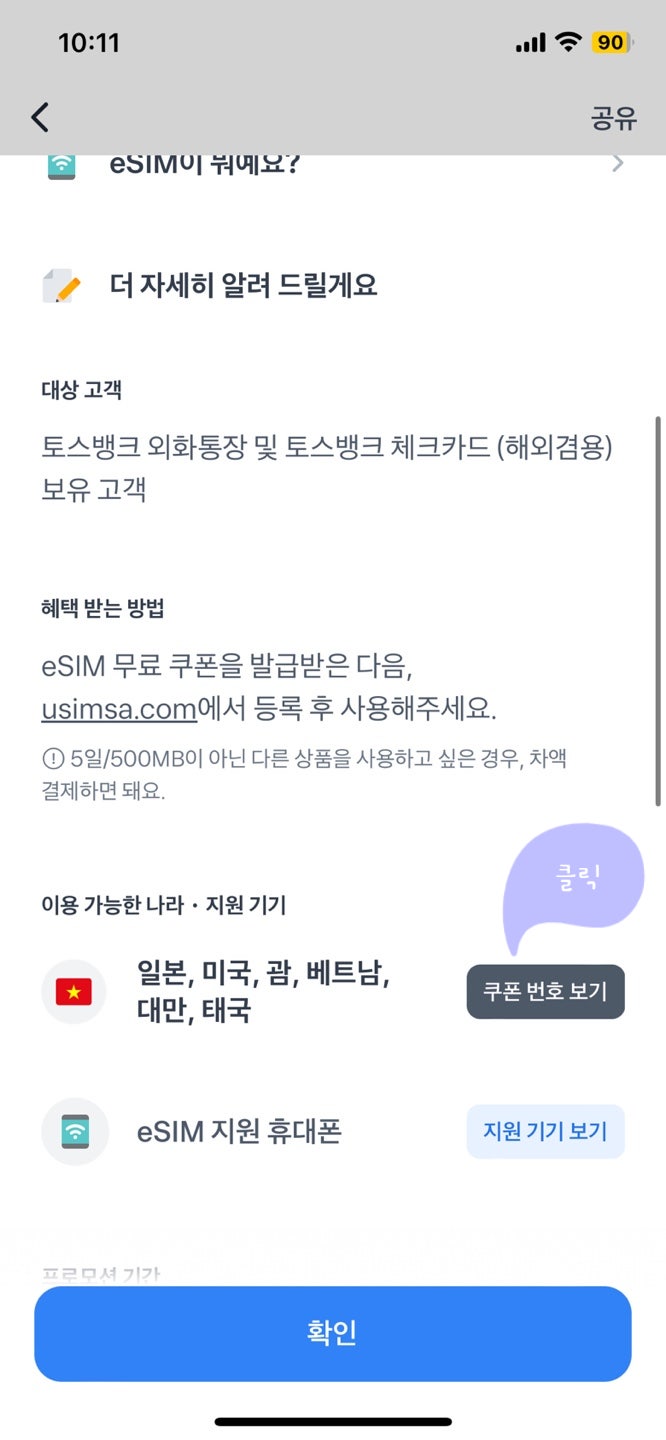This screenshot has width=666, height=1440.
Task: Confirm with the blue 확인 button
Action: 333,1334
